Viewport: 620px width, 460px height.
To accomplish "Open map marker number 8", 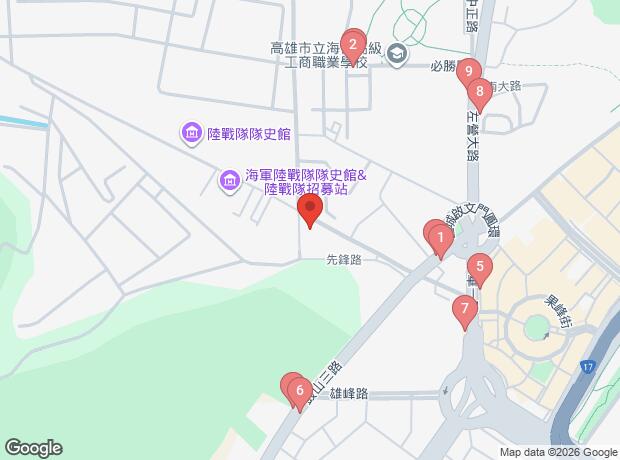I will pos(480,94).
